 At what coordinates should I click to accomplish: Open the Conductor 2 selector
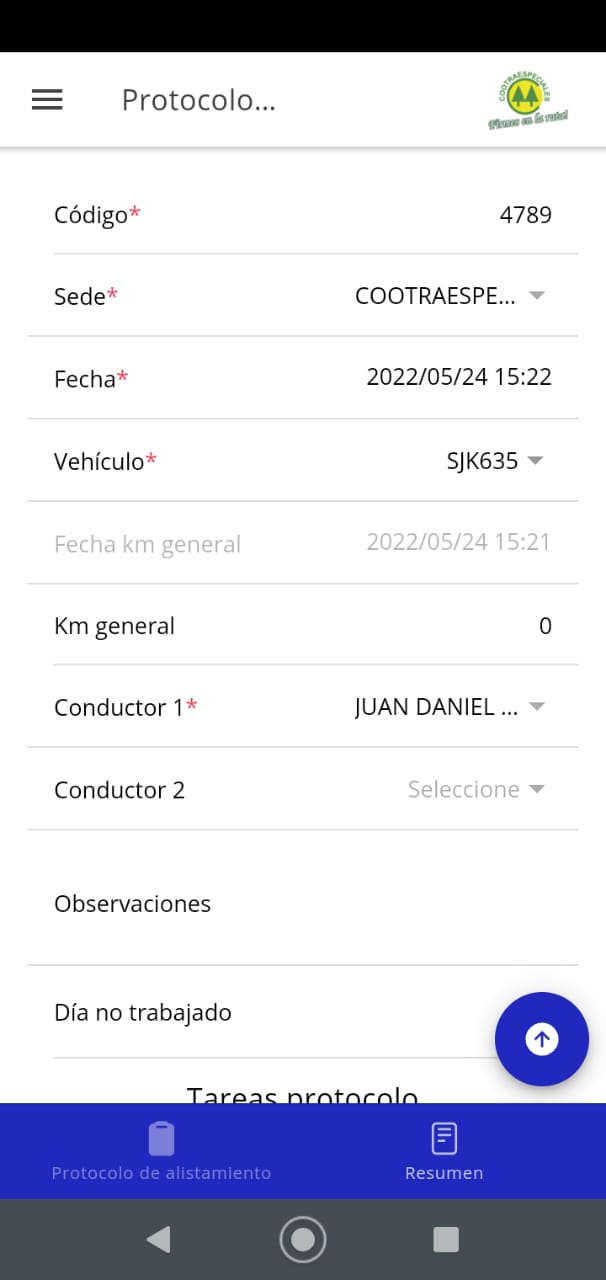(476, 790)
